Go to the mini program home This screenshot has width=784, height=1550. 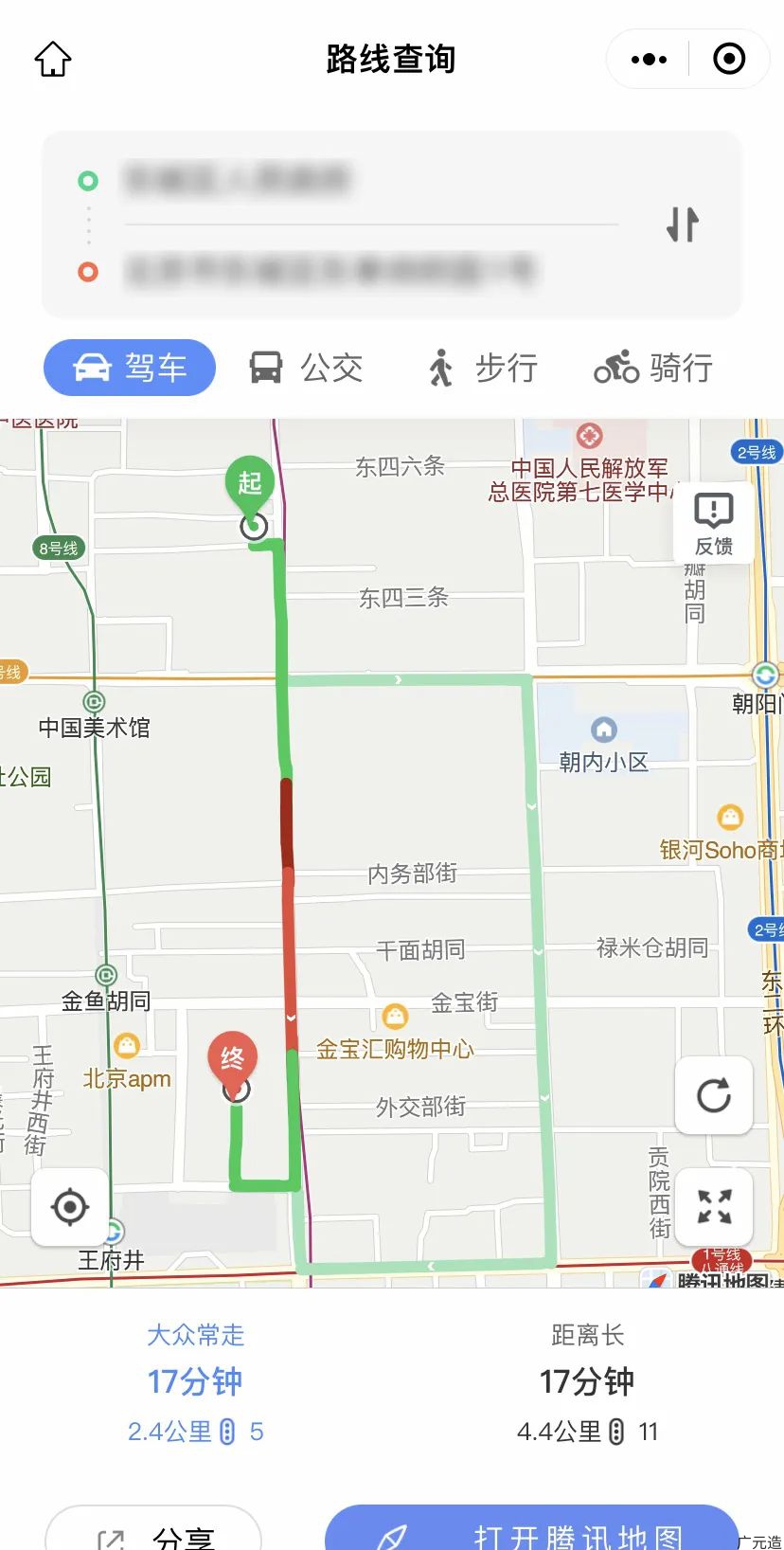53,59
